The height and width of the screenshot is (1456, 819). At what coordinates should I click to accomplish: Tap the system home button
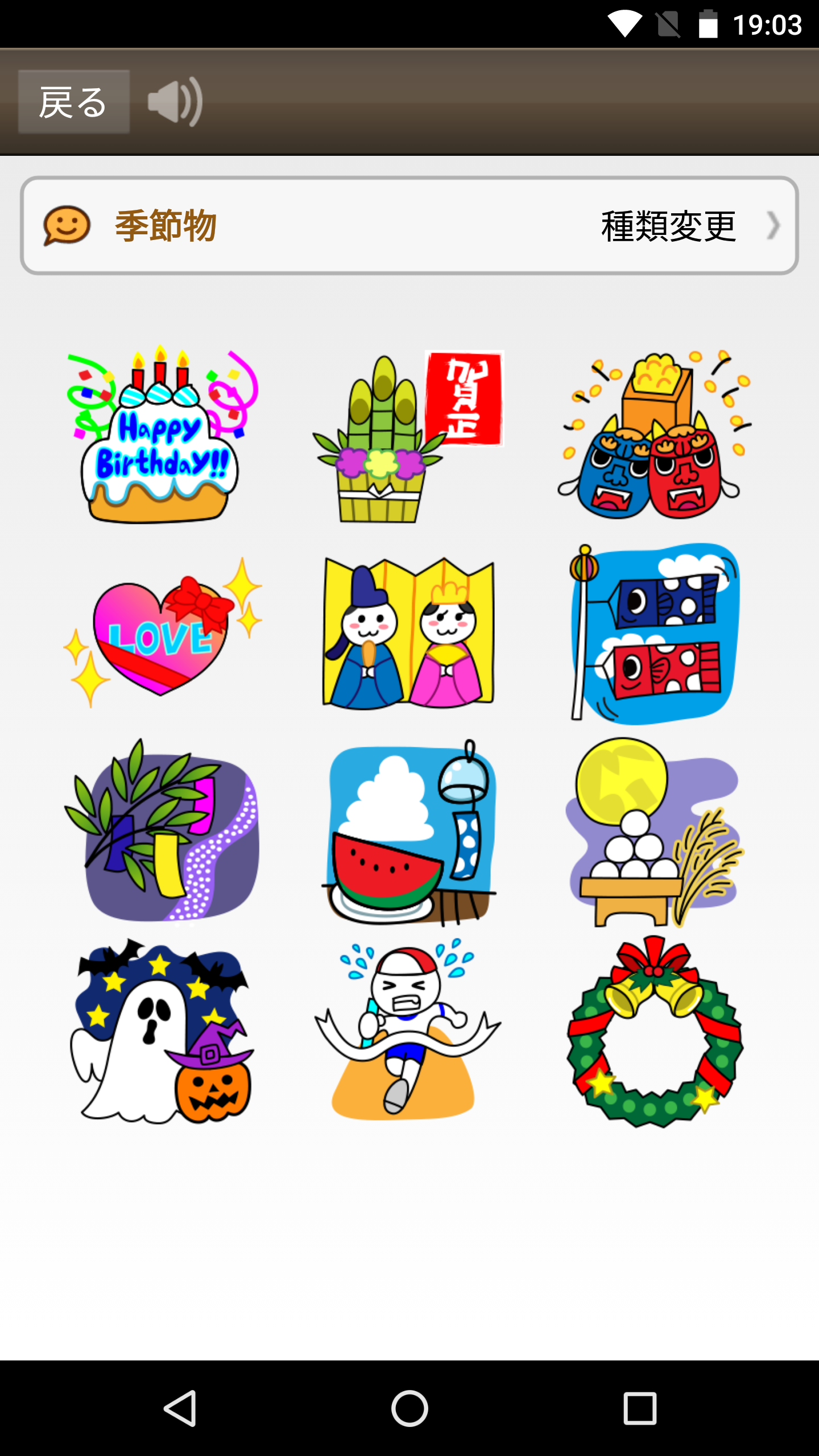[x=409, y=1408]
